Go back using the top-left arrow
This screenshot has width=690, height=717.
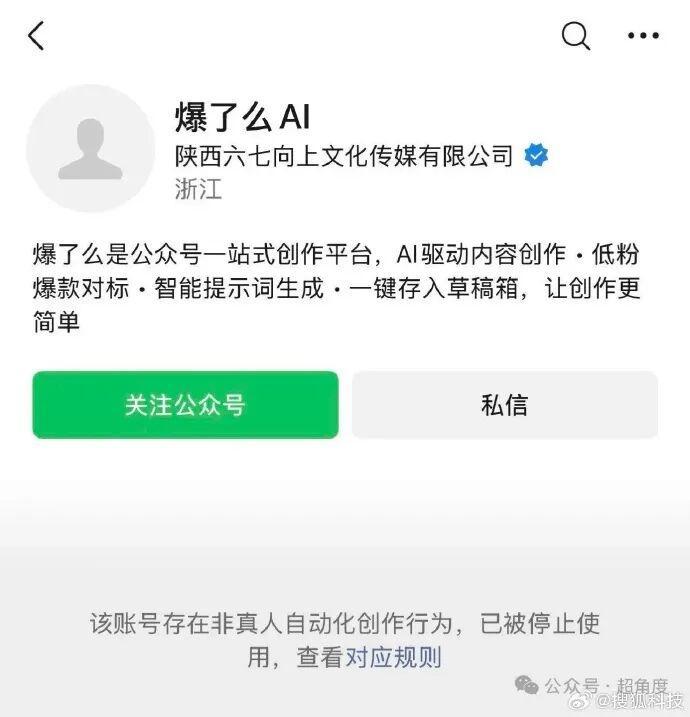point(36,35)
